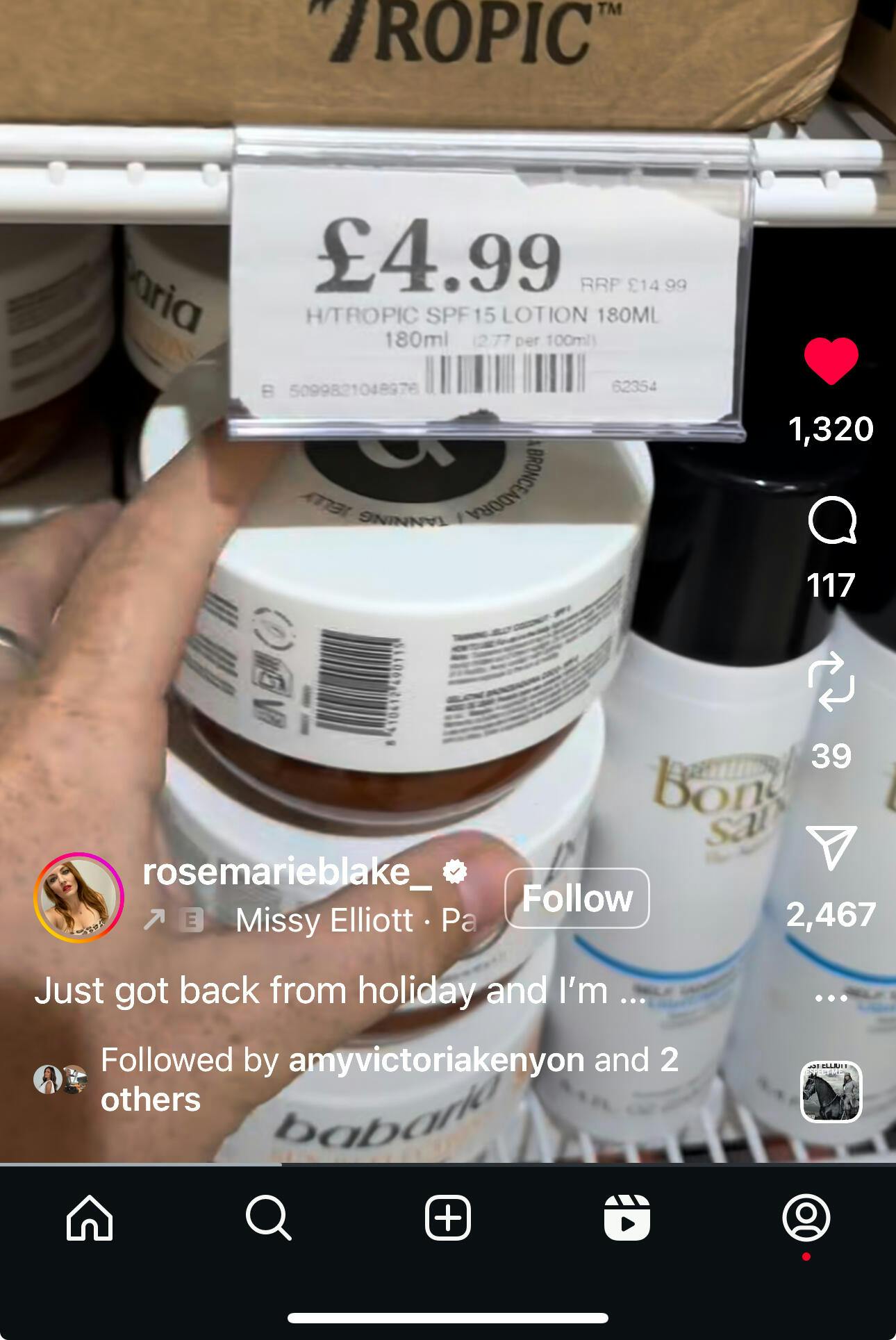The height and width of the screenshot is (1340, 896).
Task: Open the comments on this reel
Action: coord(831,522)
